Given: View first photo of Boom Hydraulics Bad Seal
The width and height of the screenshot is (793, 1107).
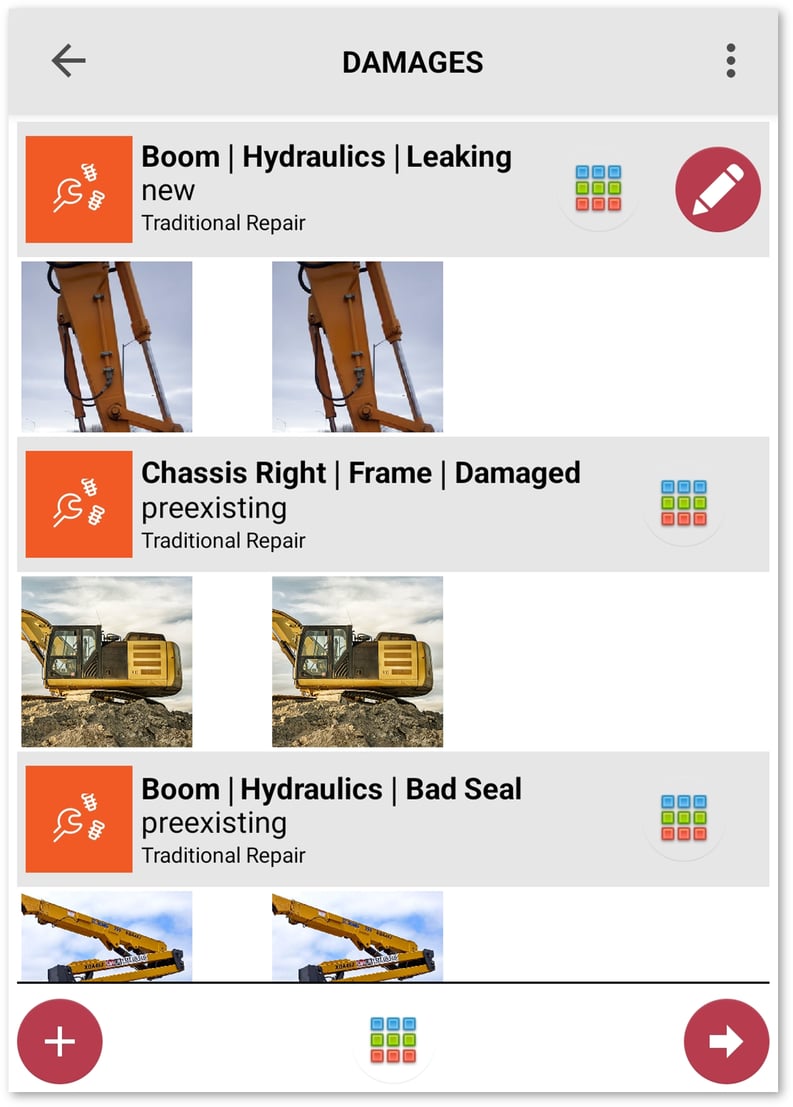Looking at the screenshot, I should (x=107, y=935).
